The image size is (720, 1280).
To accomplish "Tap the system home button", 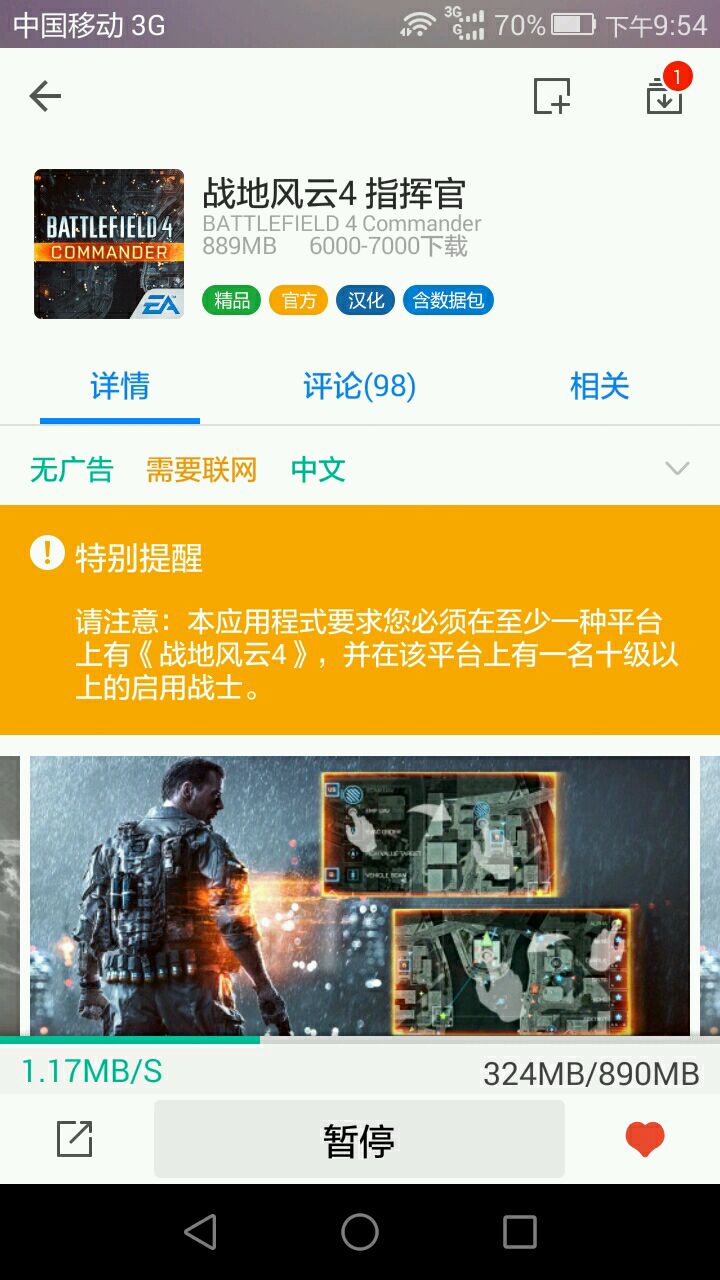I will (360, 1232).
